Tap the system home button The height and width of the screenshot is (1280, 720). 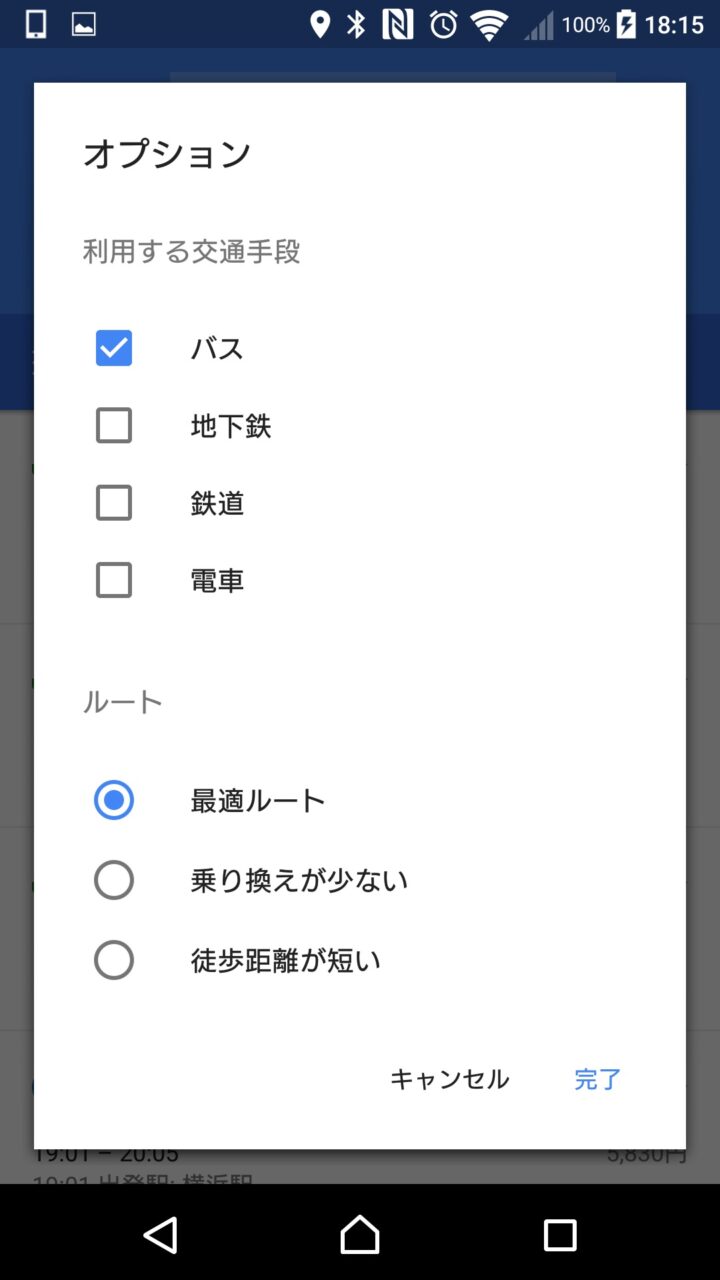(360, 1235)
